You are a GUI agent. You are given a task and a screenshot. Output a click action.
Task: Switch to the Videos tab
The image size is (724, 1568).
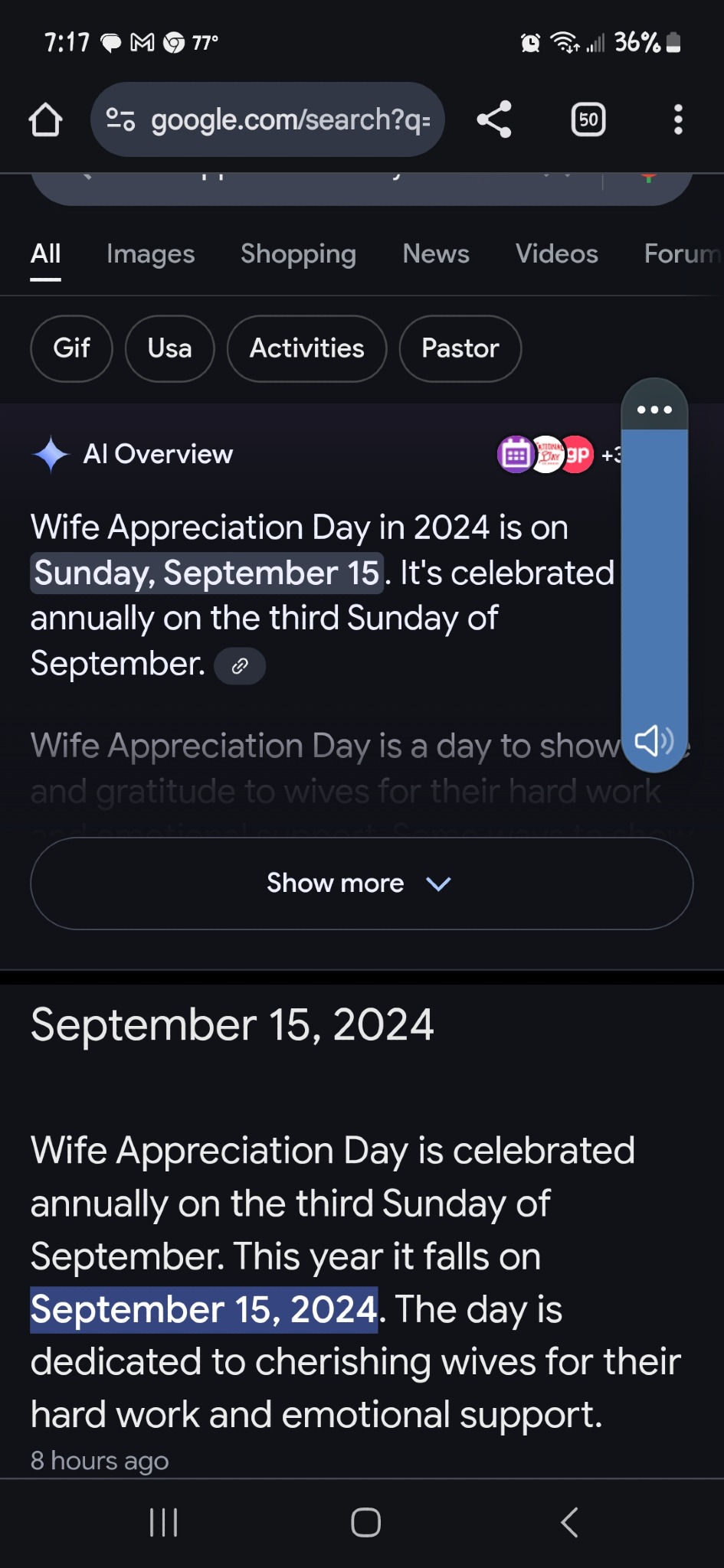(x=556, y=254)
